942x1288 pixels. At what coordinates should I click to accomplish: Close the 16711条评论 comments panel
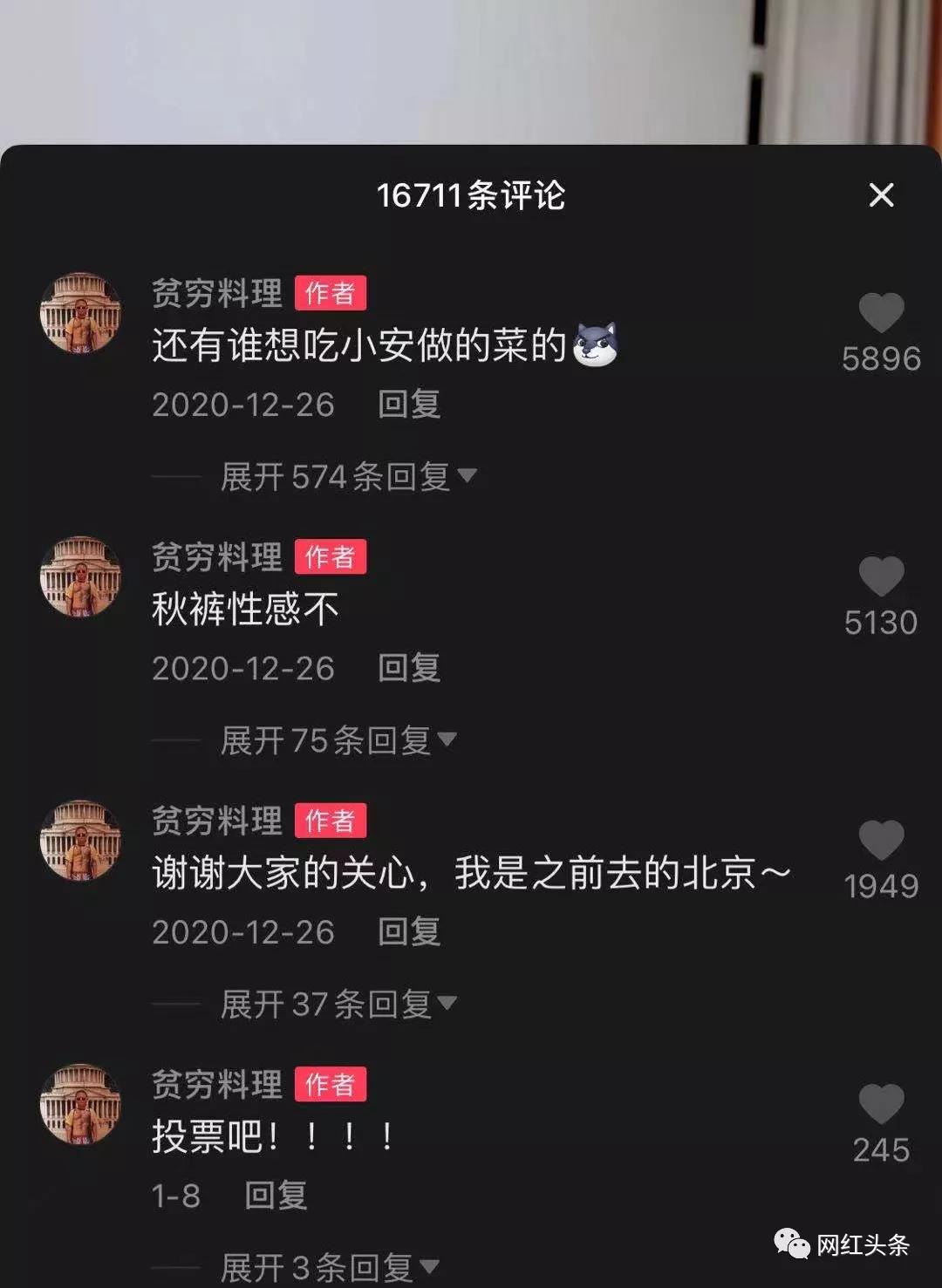(x=882, y=195)
